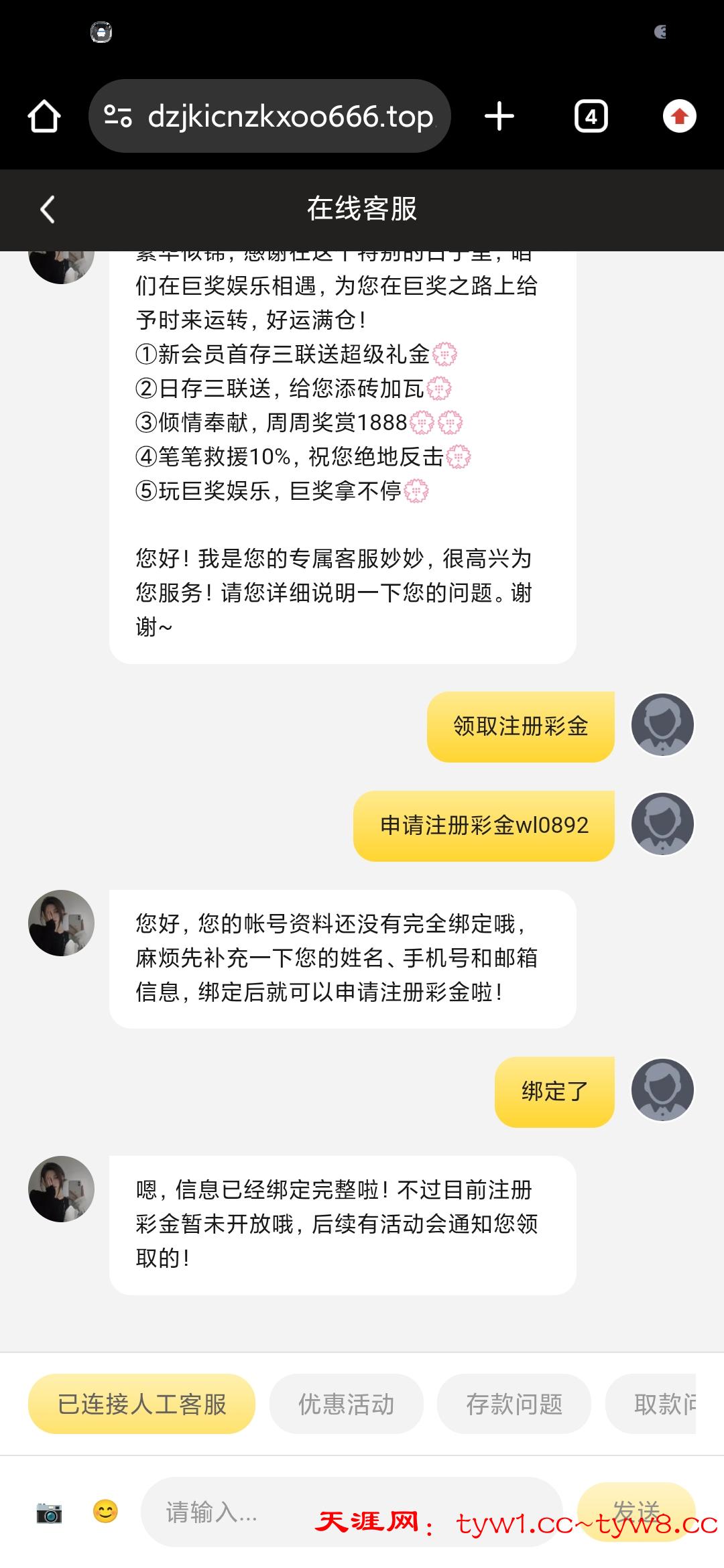The image size is (724, 1568).
Task: Tap the 绑定了 yellow message bubble
Action: coord(554,1090)
